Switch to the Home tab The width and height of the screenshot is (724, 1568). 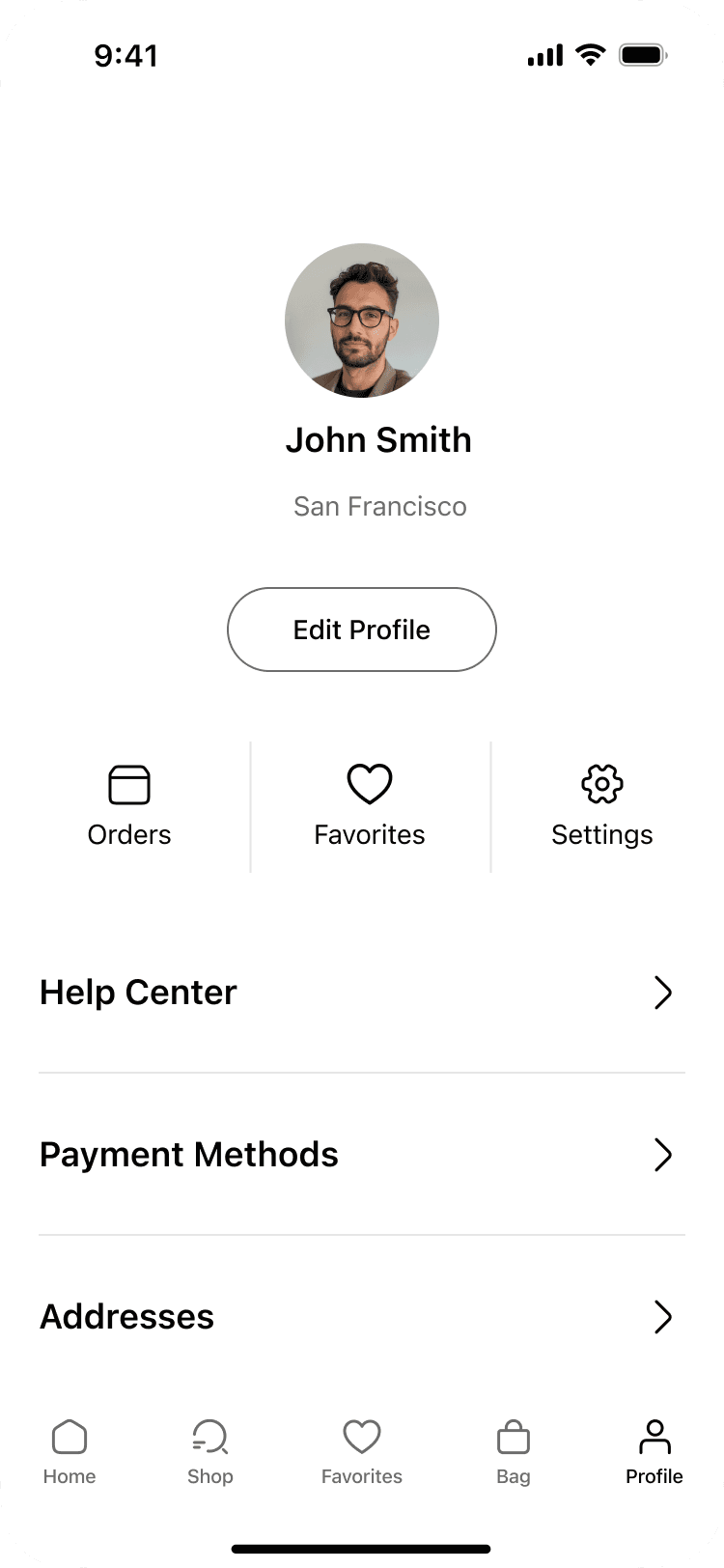point(70,1451)
